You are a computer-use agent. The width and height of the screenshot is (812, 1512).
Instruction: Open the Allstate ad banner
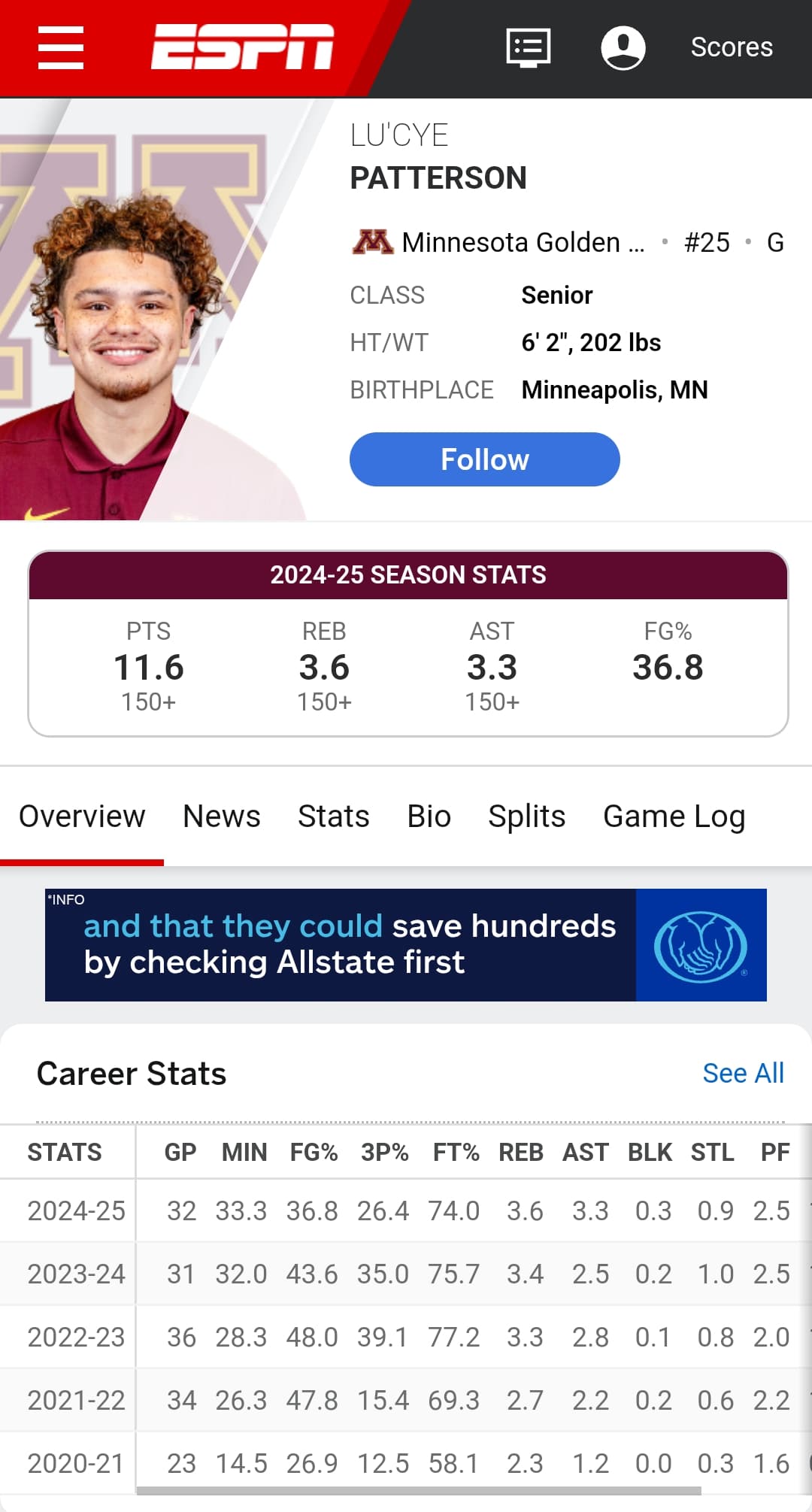click(406, 945)
